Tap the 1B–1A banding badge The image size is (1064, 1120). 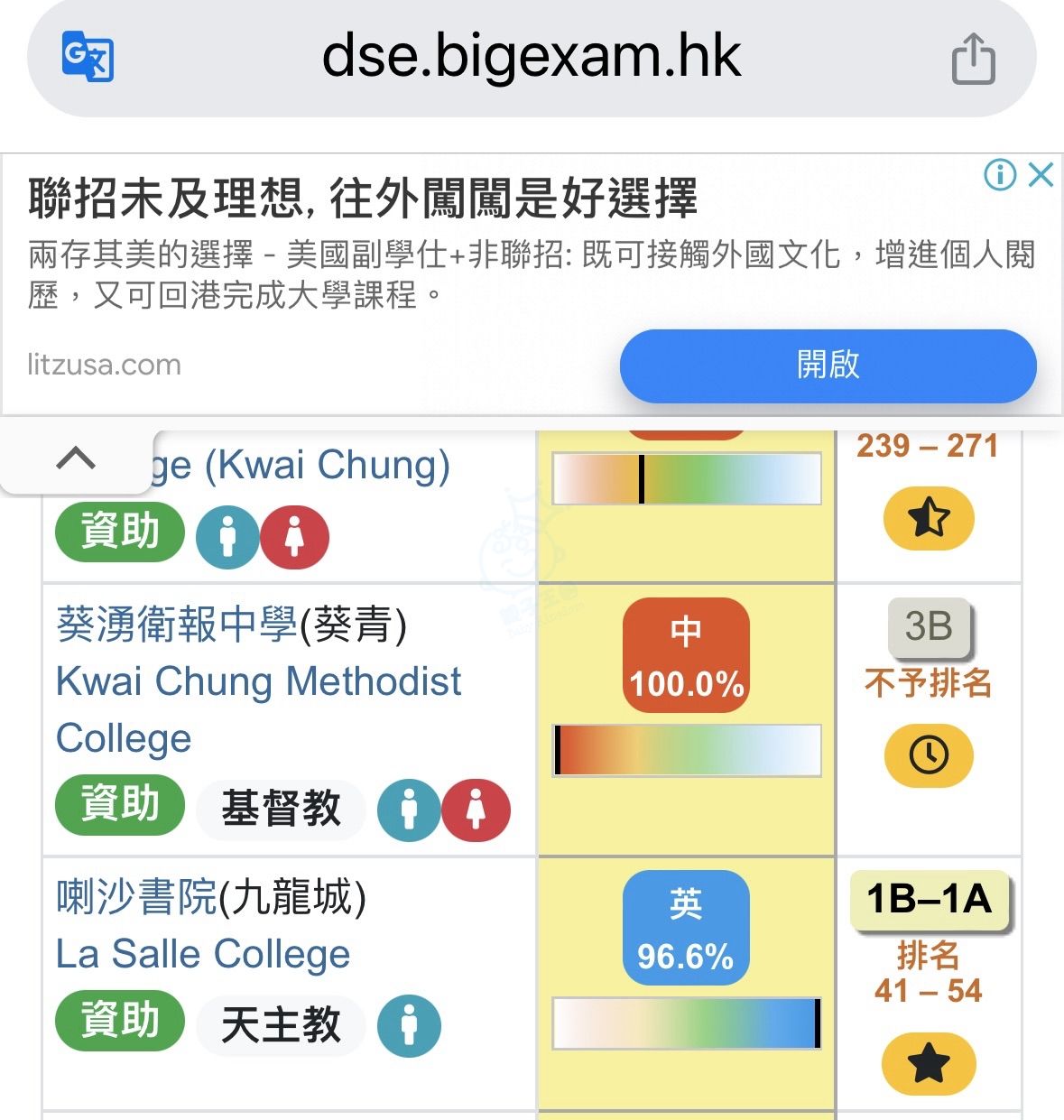(930, 900)
